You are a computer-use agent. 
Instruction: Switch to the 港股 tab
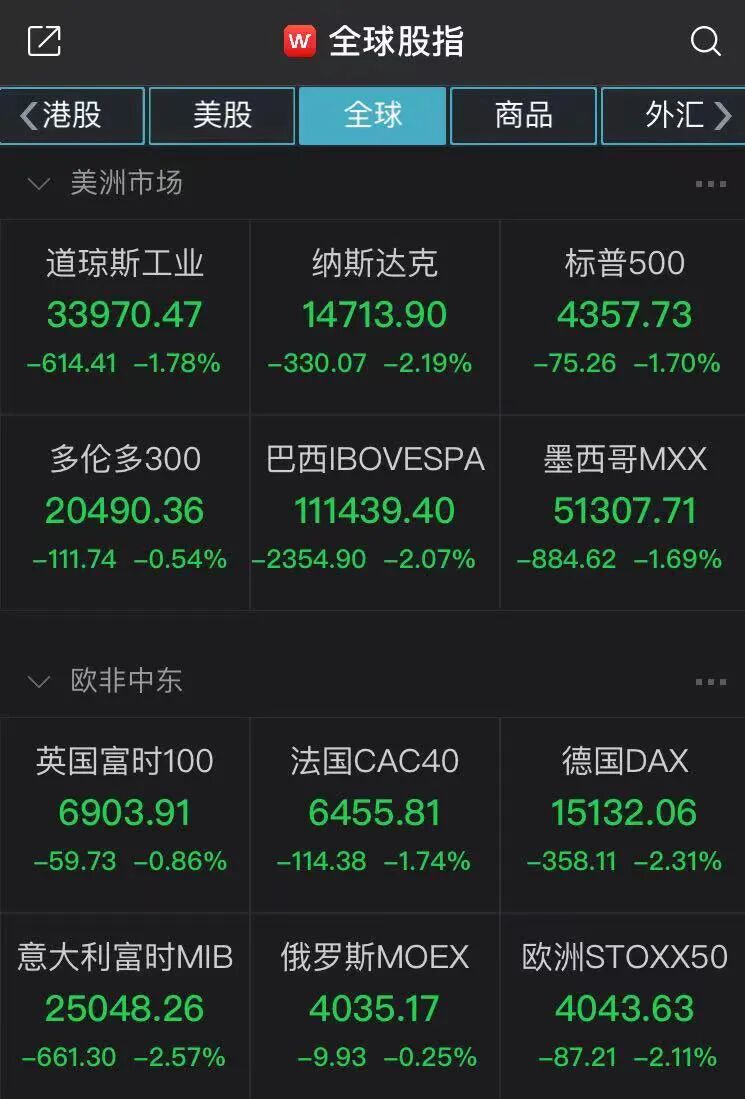click(x=72, y=116)
